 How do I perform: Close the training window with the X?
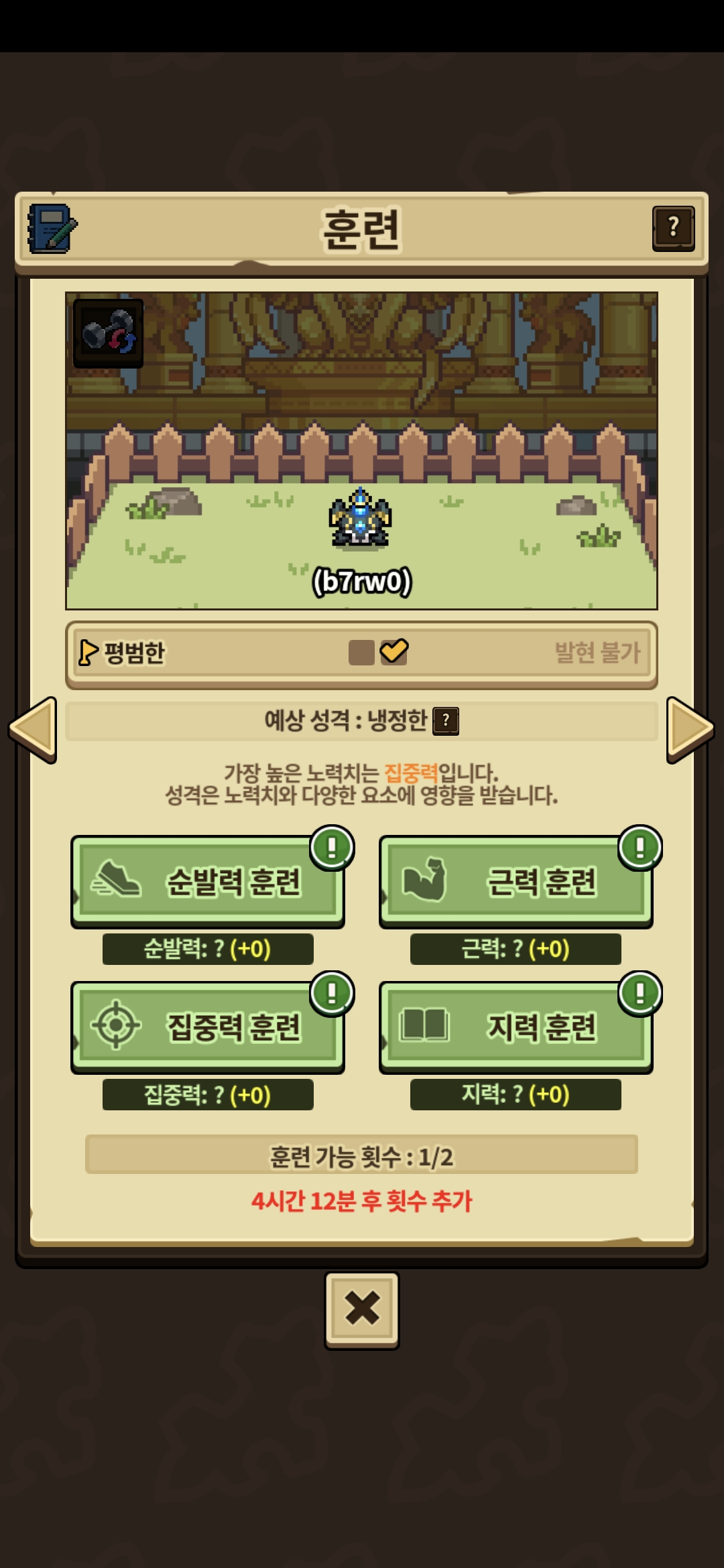point(362,1309)
